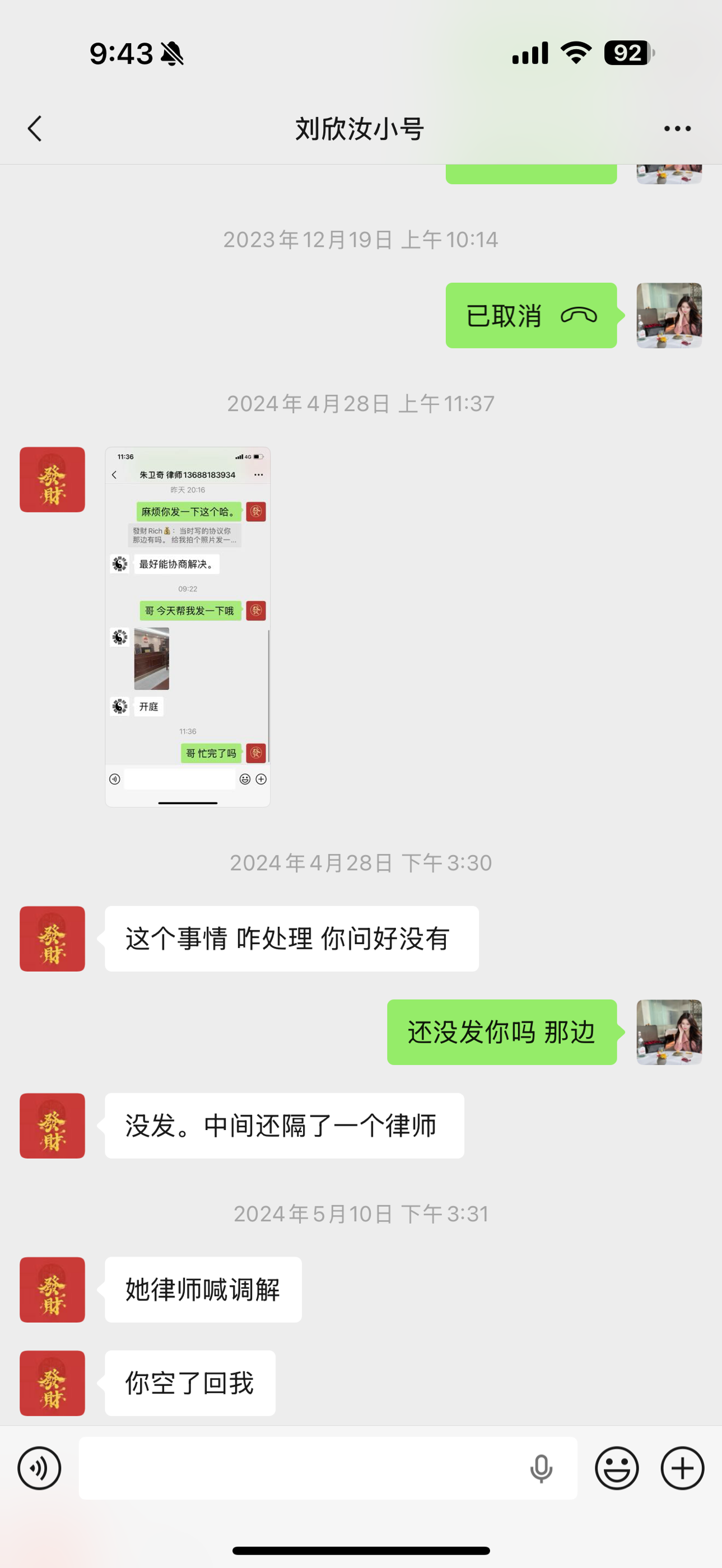Viewport: 722px width, 1568px height.
Task: Open the chat info overflow menu
Action: [x=677, y=128]
